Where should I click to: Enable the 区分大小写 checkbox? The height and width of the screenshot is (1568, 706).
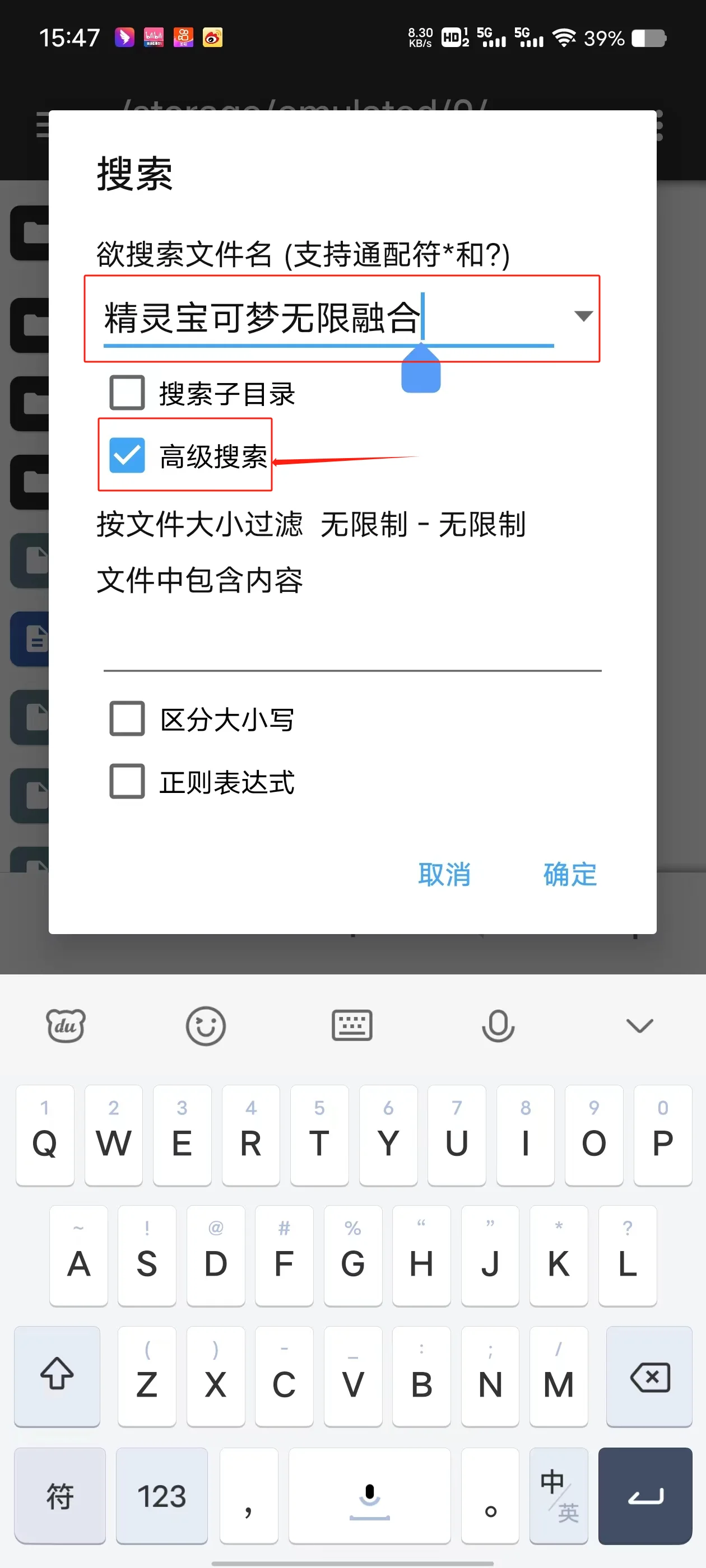point(127,719)
